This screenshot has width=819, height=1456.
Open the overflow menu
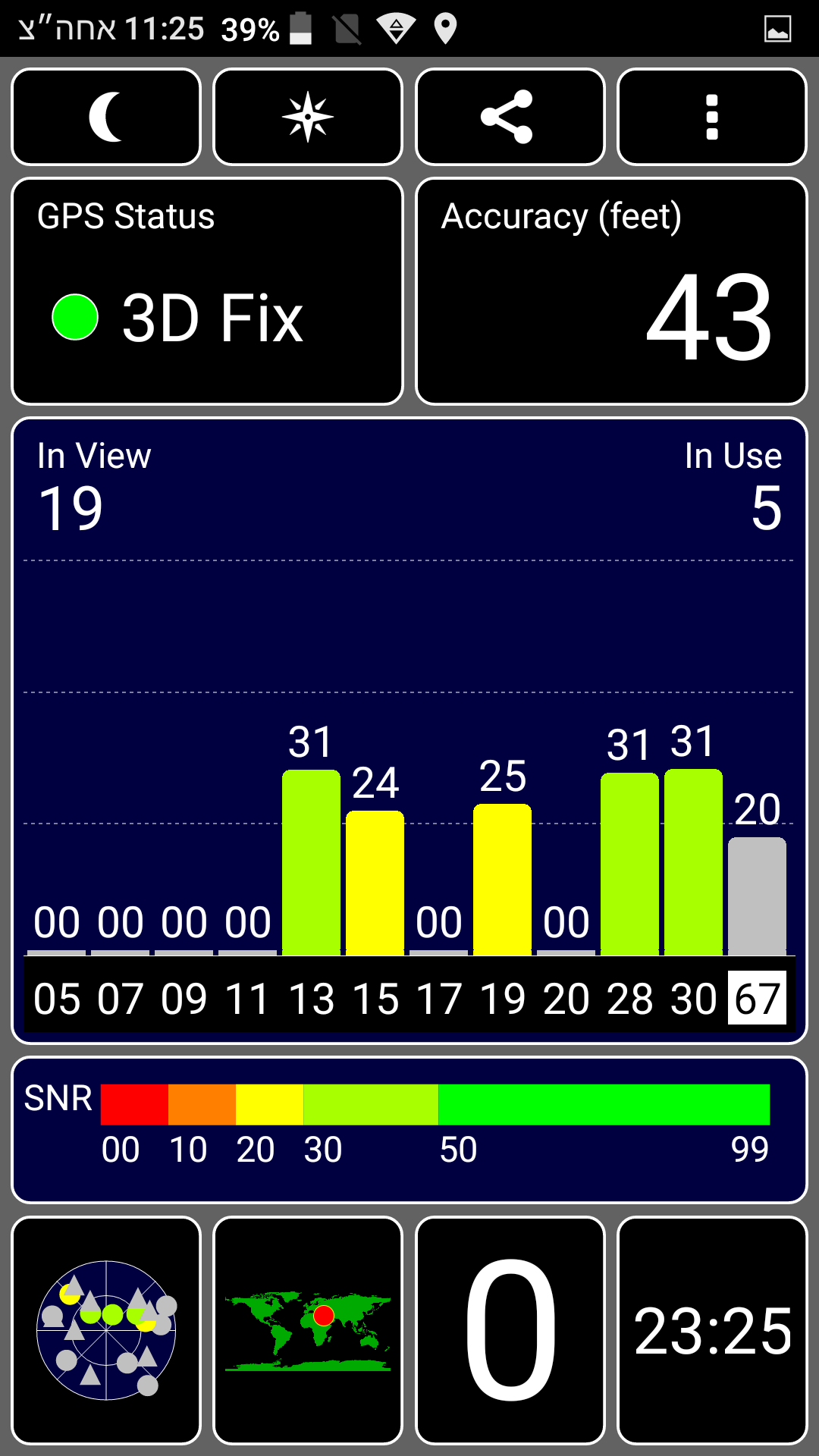pyautogui.click(x=711, y=117)
